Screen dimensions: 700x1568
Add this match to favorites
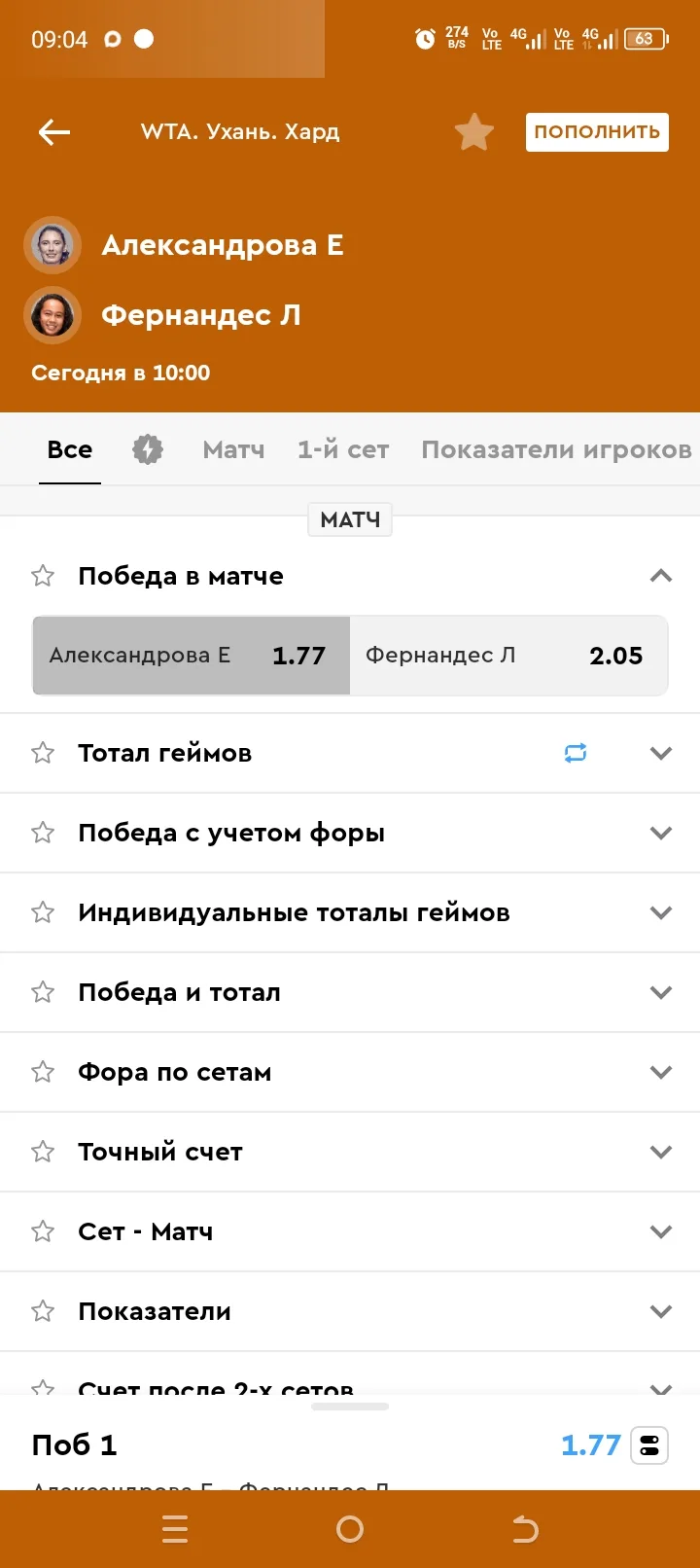coord(474,132)
